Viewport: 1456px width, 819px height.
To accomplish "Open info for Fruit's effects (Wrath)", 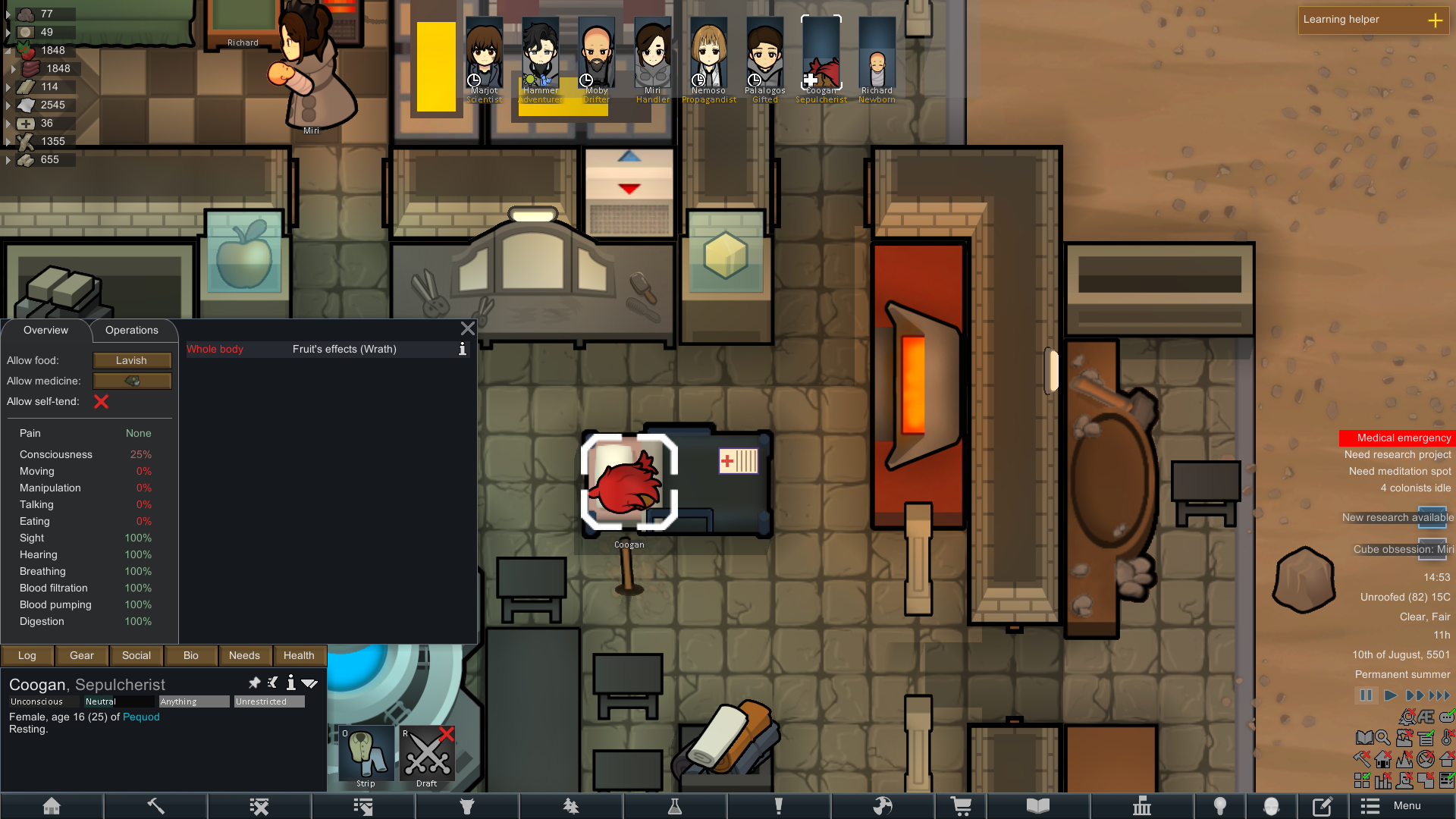I will (x=462, y=349).
